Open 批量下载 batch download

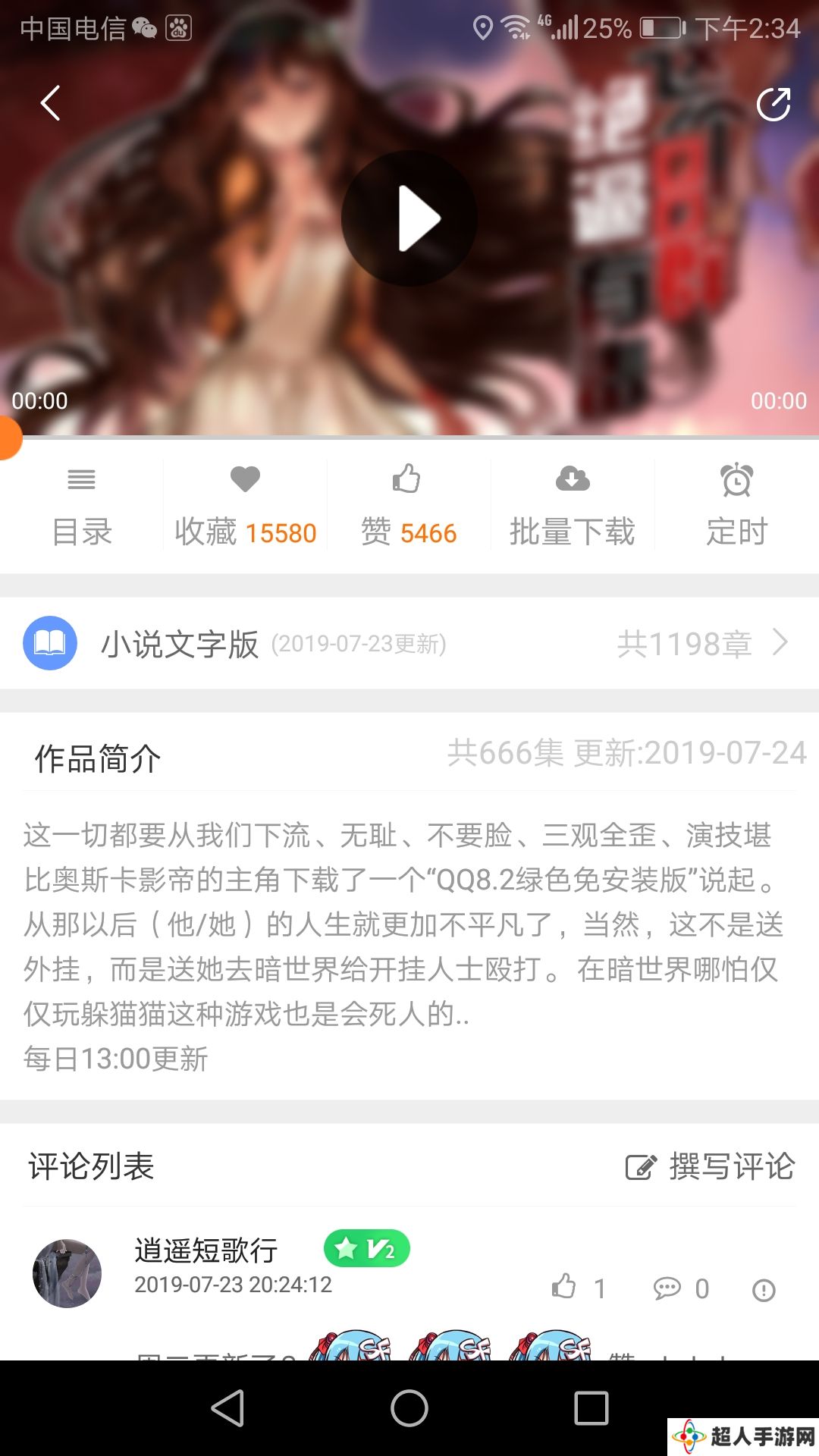click(573, 506)
